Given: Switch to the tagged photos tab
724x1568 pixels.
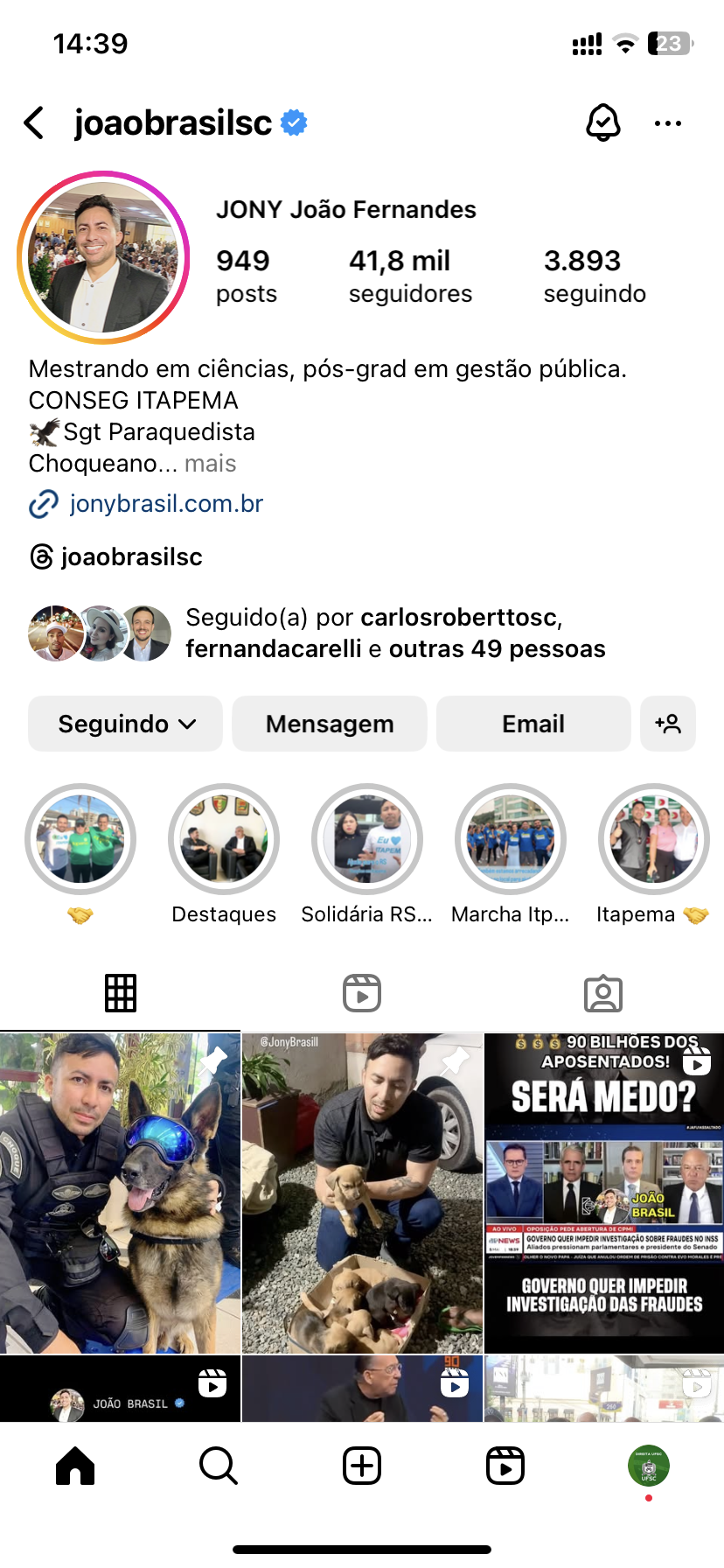Looking at the screenshot, I should point(602,993).
